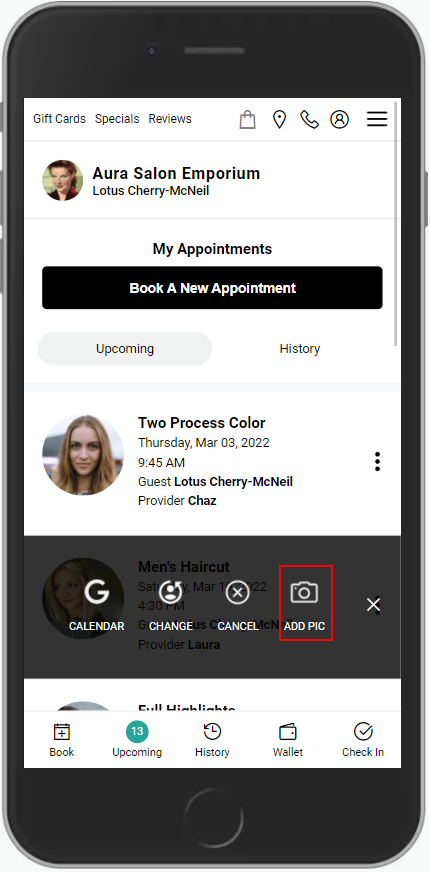430x872 pixels.
Task: Open the Gift Cards link
Action: click(x=60, y=119)
